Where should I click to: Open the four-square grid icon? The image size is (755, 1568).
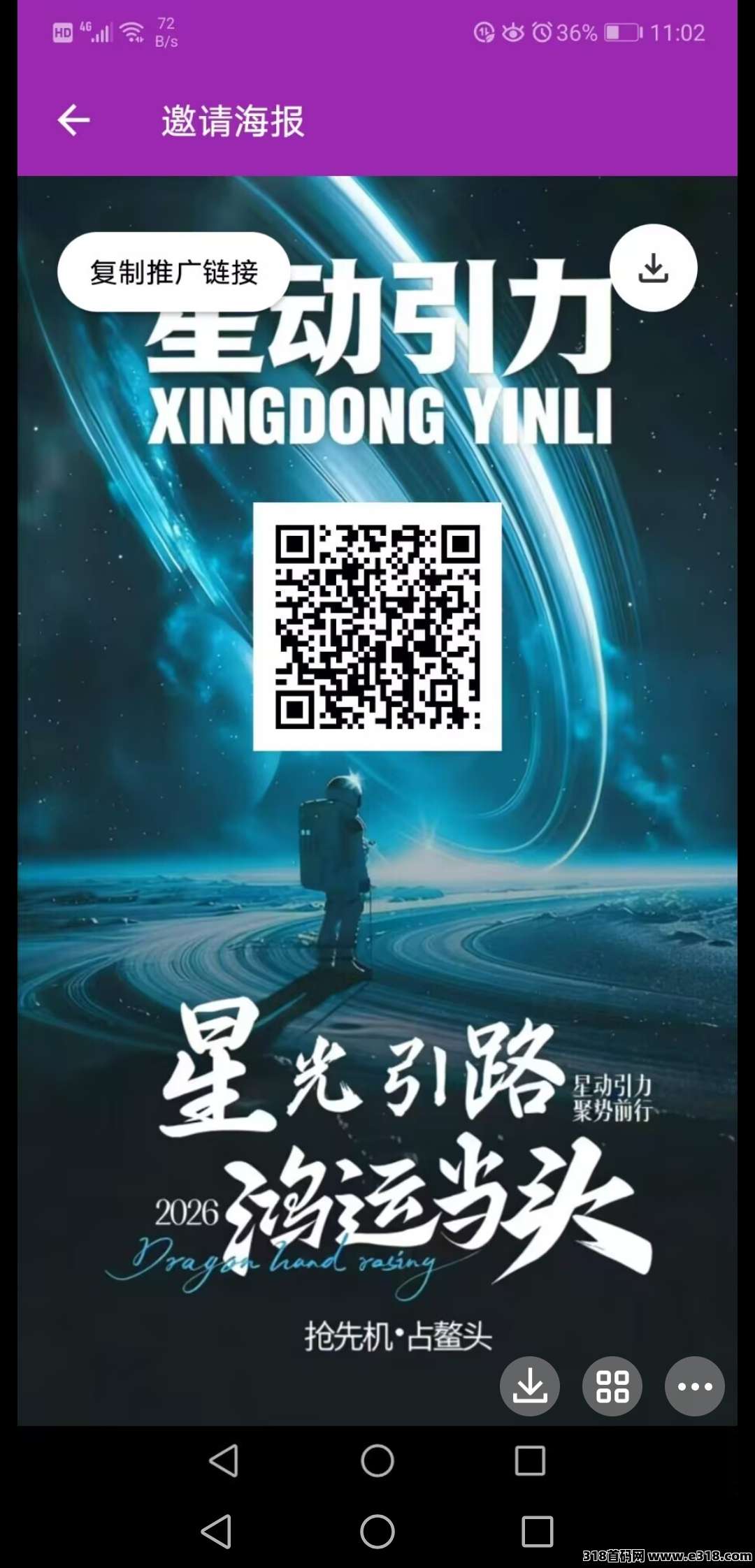[x=612, y=1386]
